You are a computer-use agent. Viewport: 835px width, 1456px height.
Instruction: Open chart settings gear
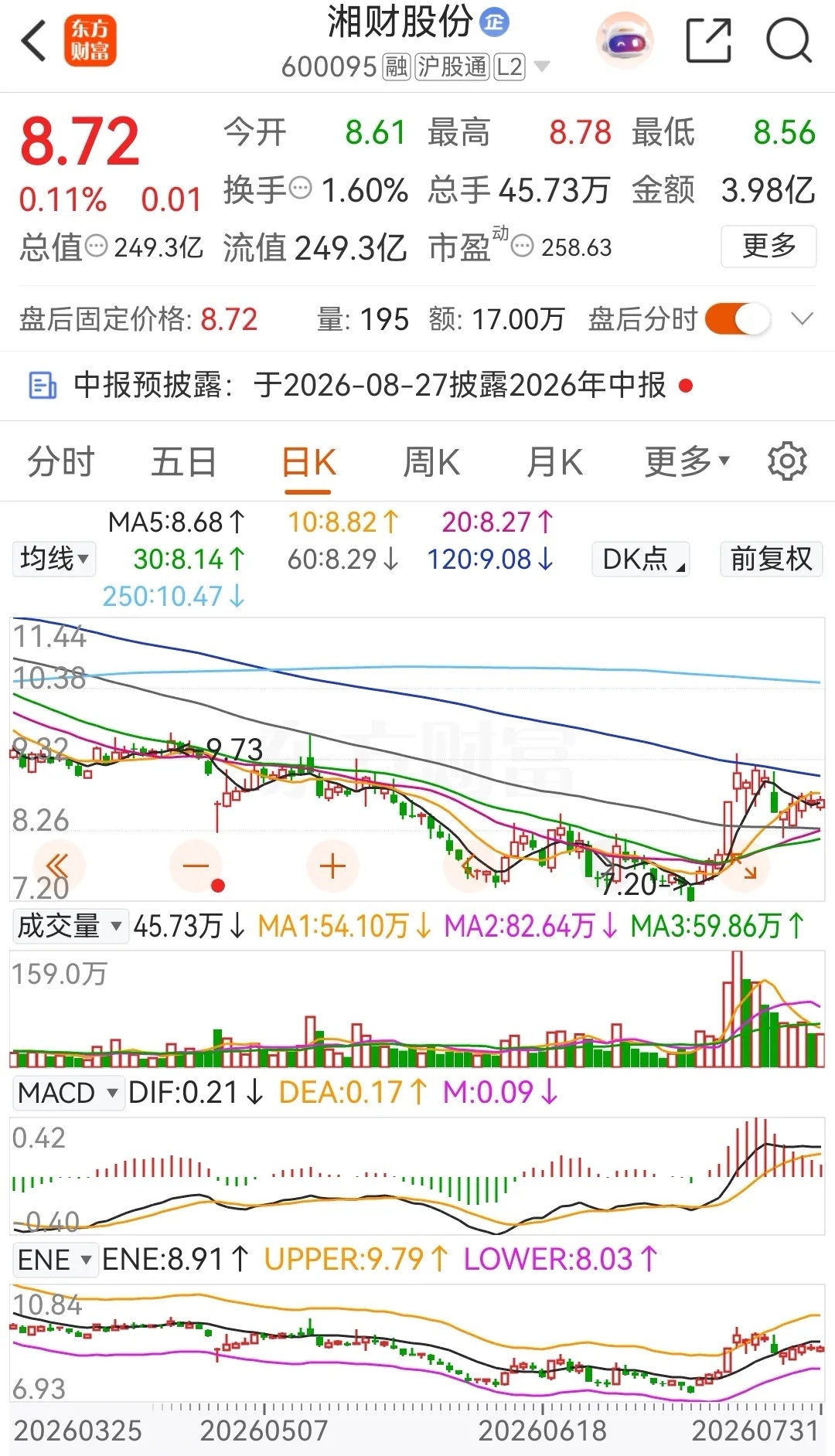point(787,462)
